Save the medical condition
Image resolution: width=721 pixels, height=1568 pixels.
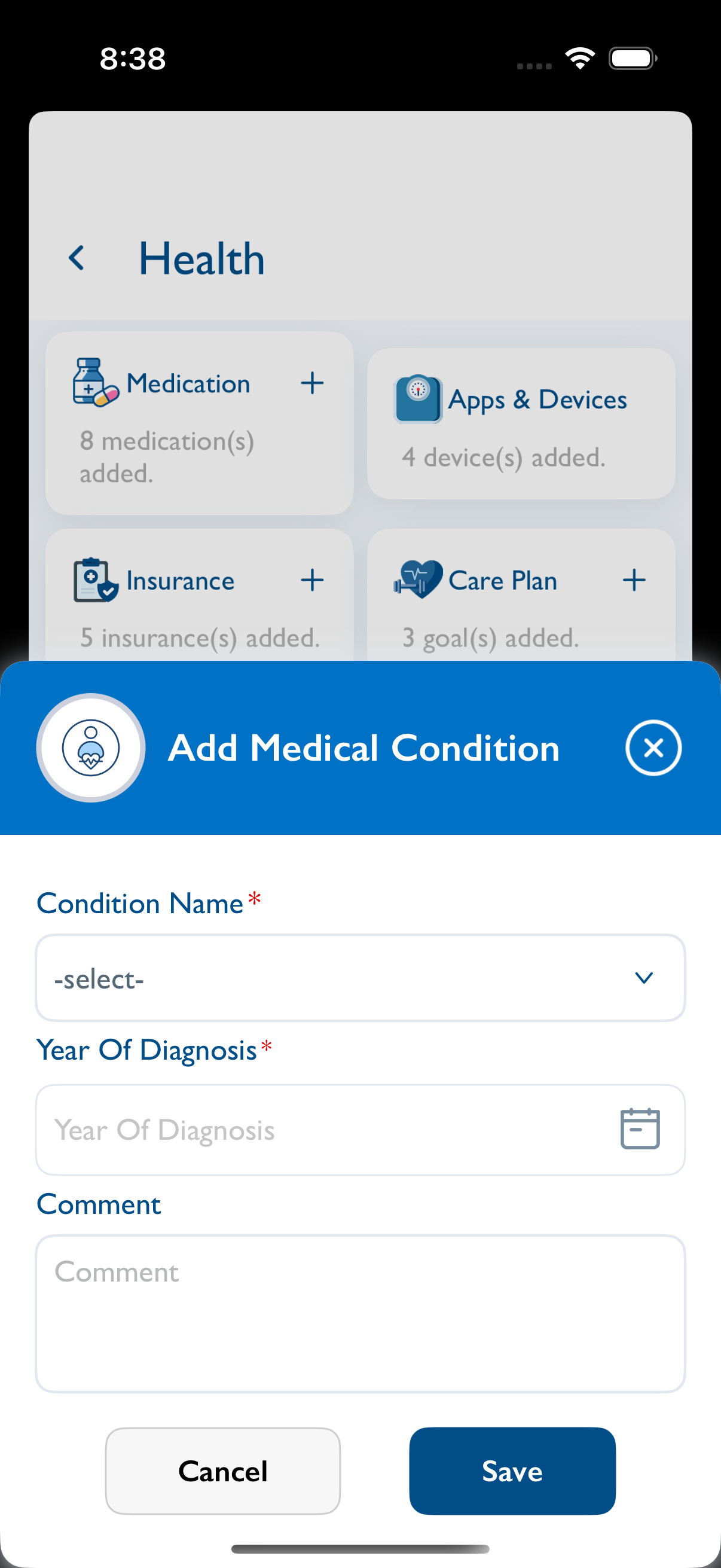512,1471
